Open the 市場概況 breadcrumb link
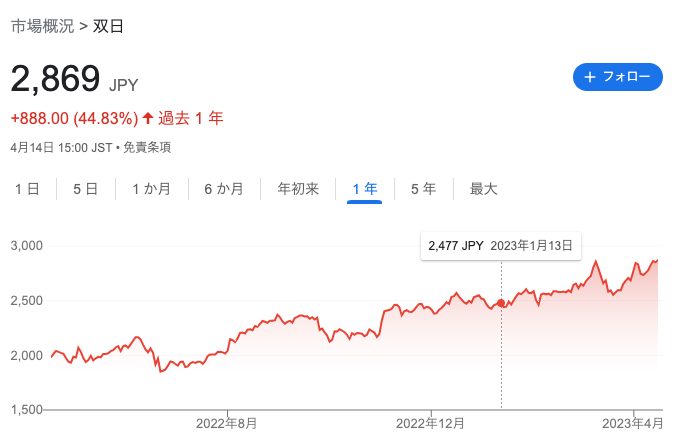 tap(42, 26)
